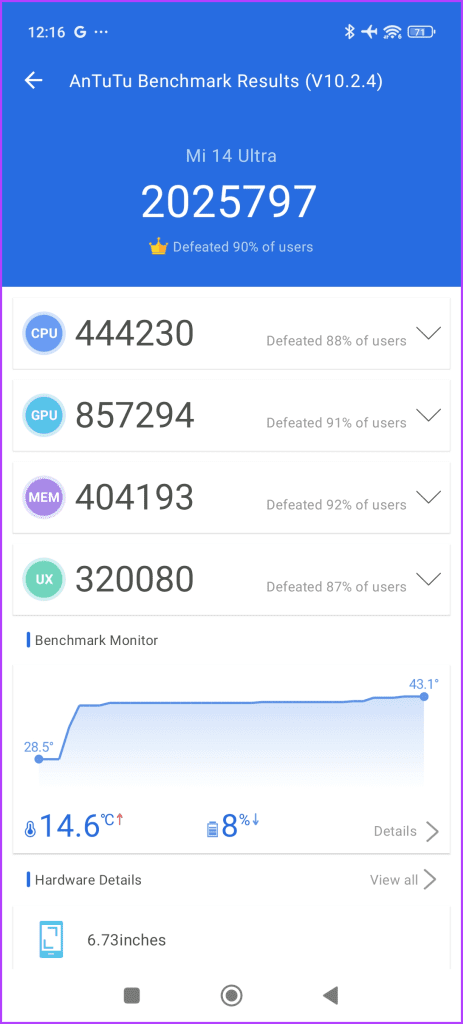Open Benchmark Monitor details
Screen dimensions: 463x1024
click(x=406, y=831)
